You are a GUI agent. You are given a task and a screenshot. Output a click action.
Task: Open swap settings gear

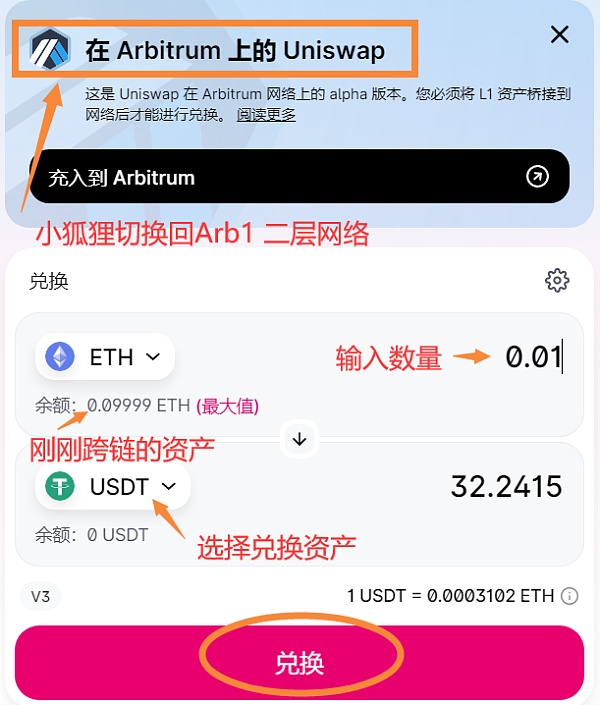point(557,280)
